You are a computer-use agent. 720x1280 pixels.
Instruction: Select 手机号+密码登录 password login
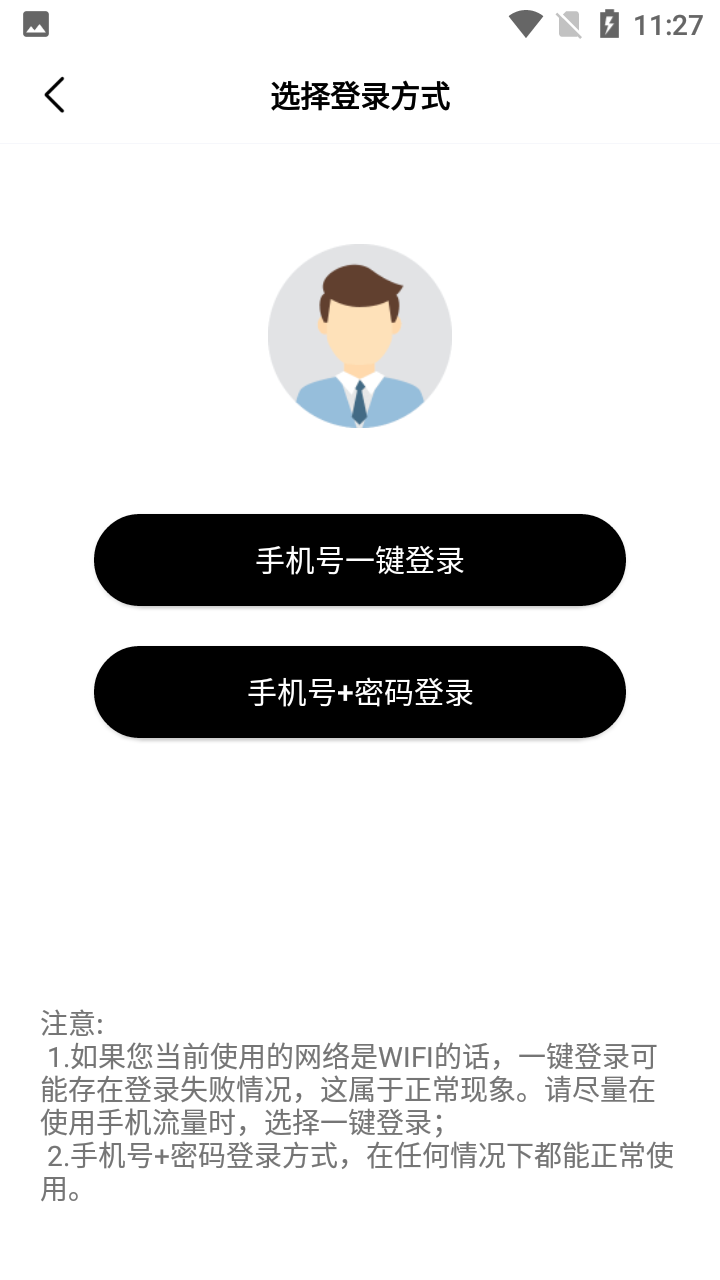[x=360, y=692]
